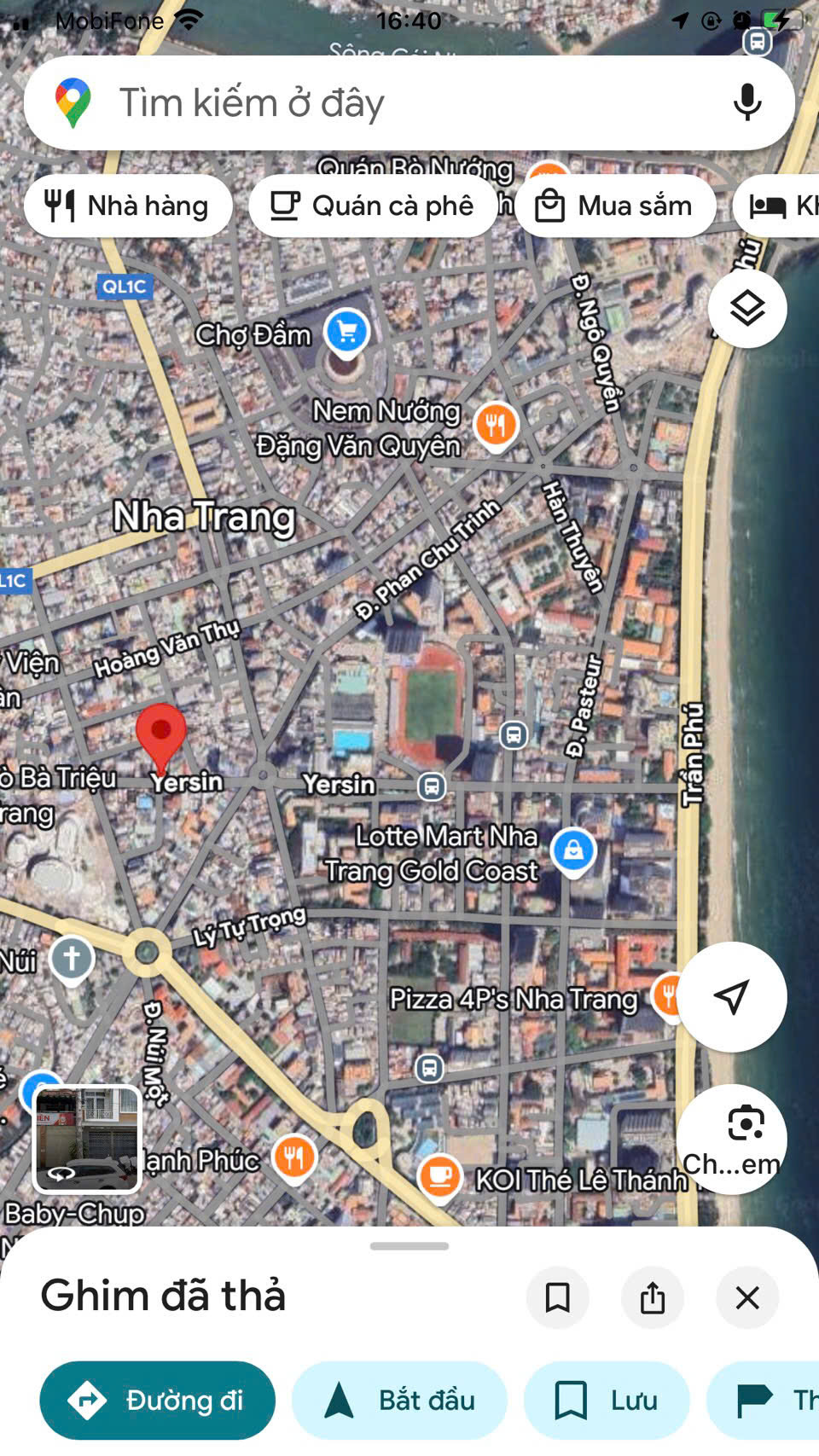The height and width of the screenshot is (1456, 819).
Task: Start navigation with 'Bắt đầu'
Action: (x=399, y=1400)
